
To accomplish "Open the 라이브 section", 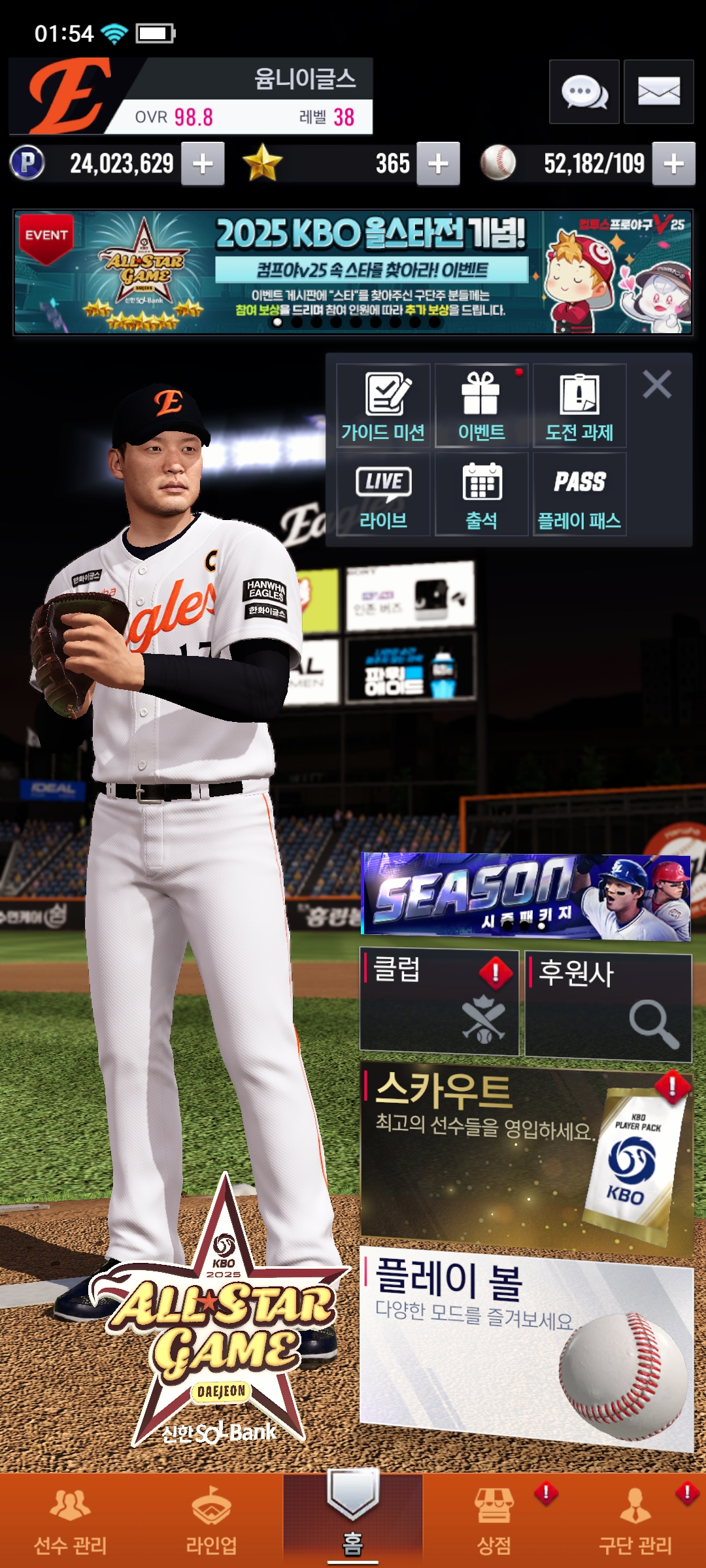I will click(383, 495).
